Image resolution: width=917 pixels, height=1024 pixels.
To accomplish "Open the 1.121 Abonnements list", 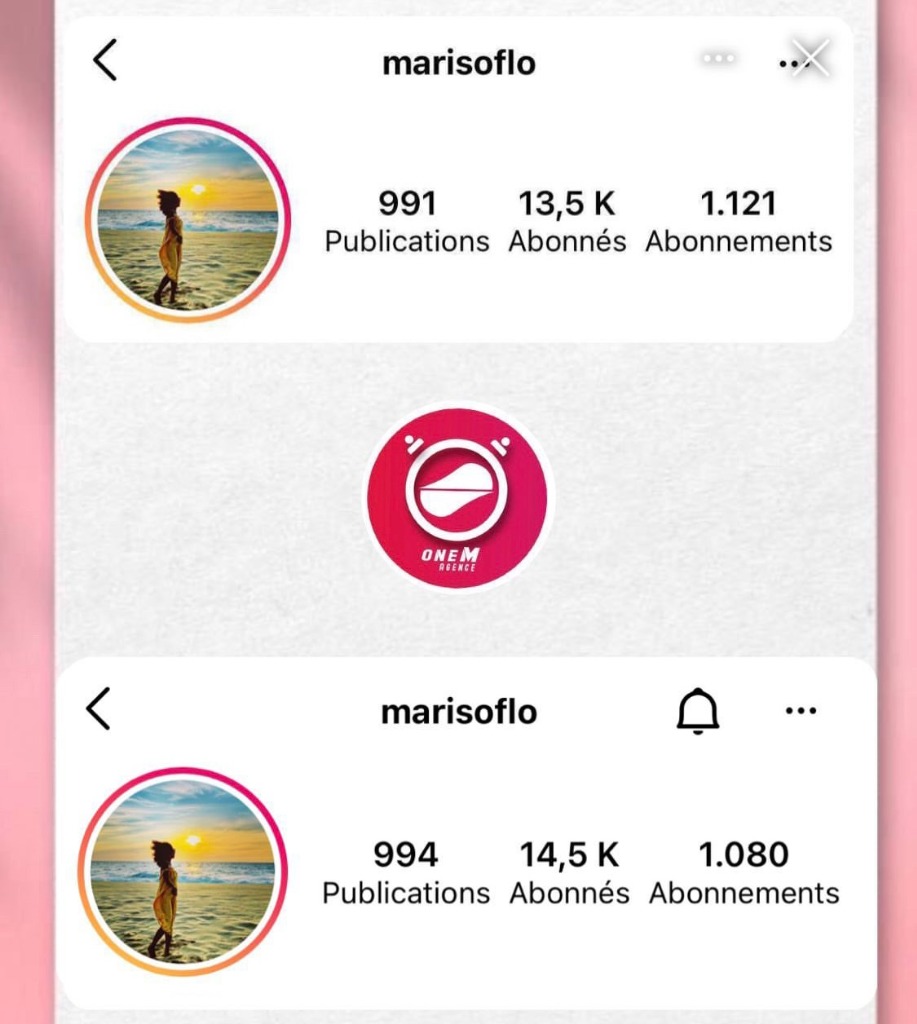I will point(737,220).
